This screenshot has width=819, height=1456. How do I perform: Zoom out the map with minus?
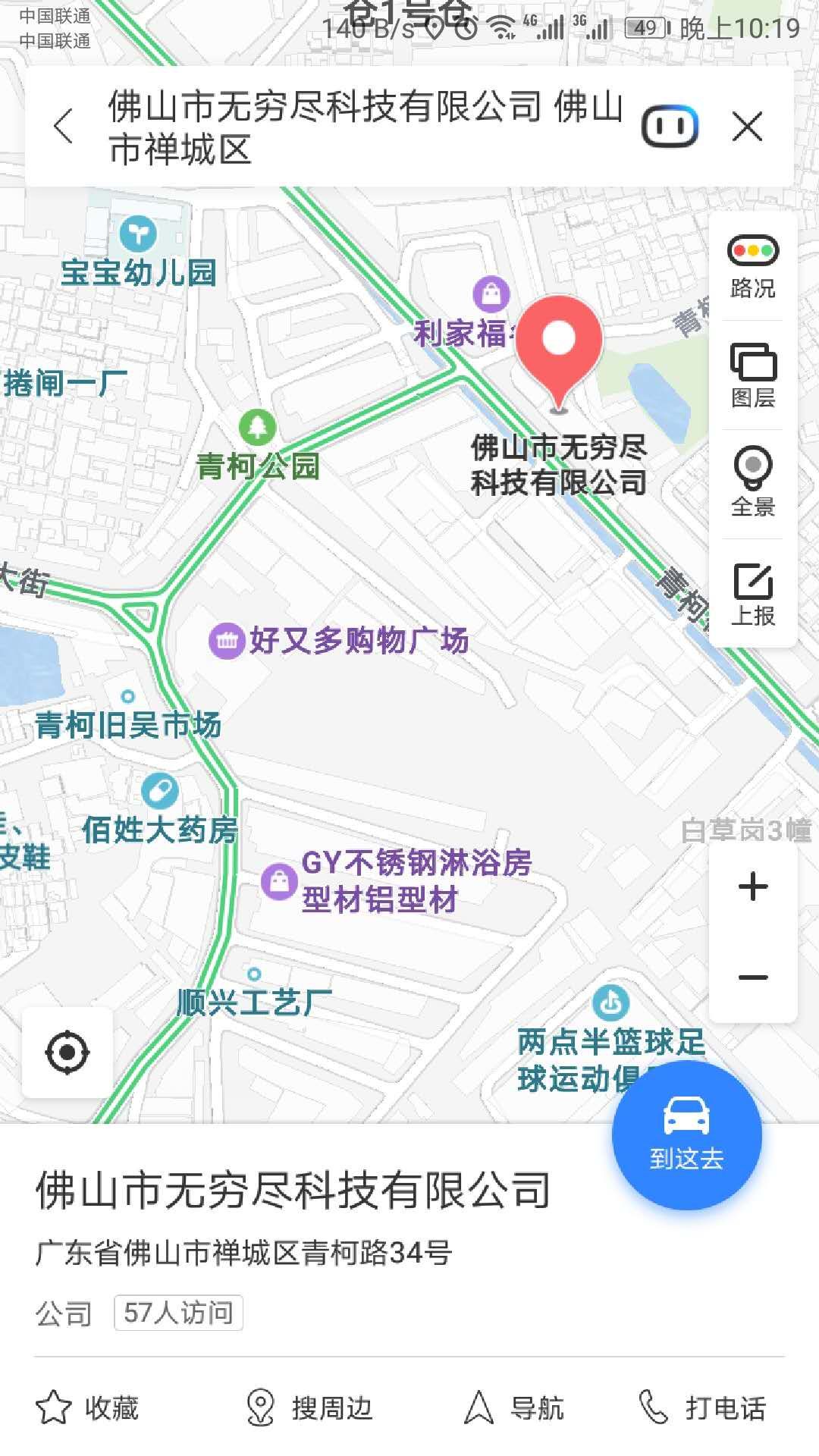(x=753, y=977)
